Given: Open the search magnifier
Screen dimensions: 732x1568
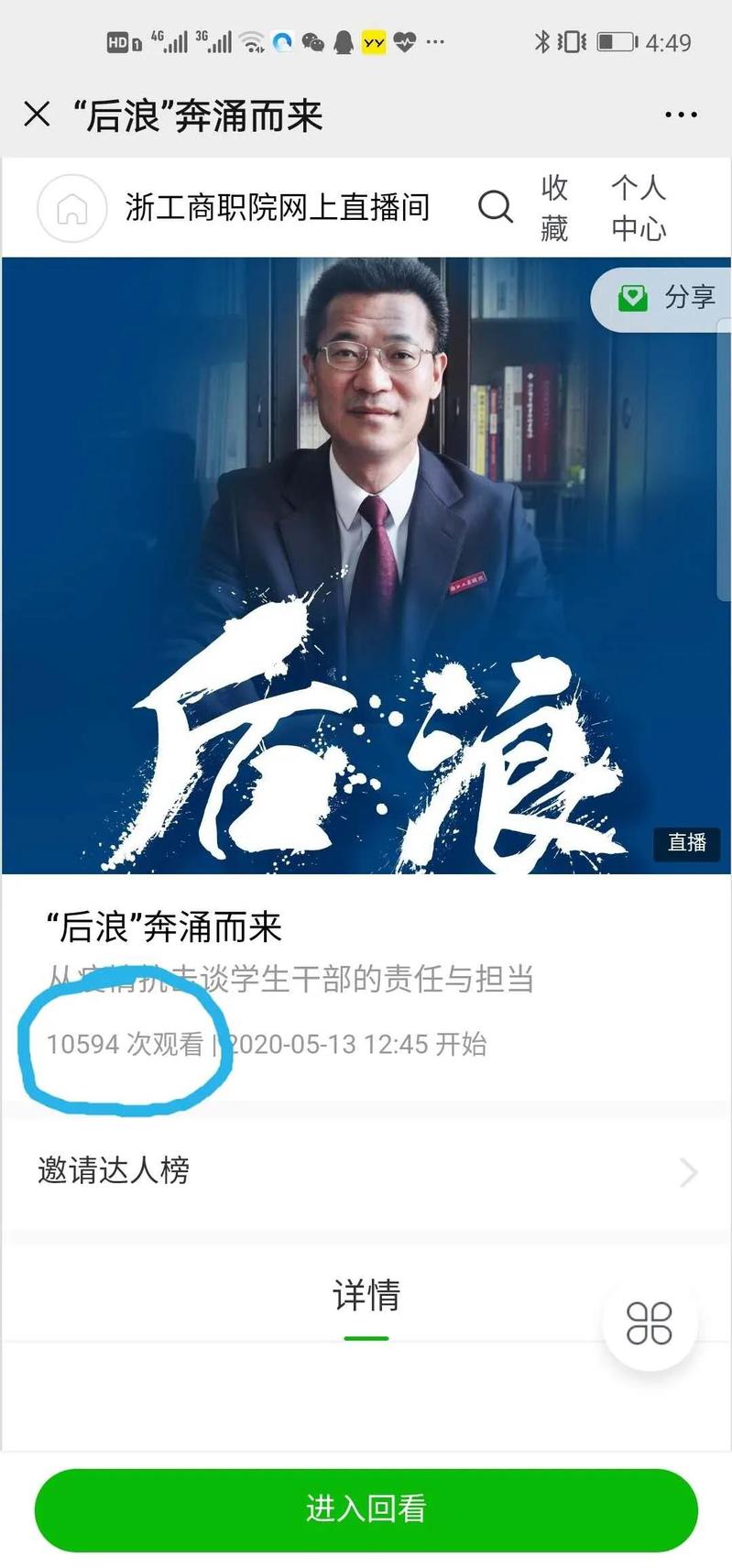Looking at the screenshot, I should tap(495, 207).
